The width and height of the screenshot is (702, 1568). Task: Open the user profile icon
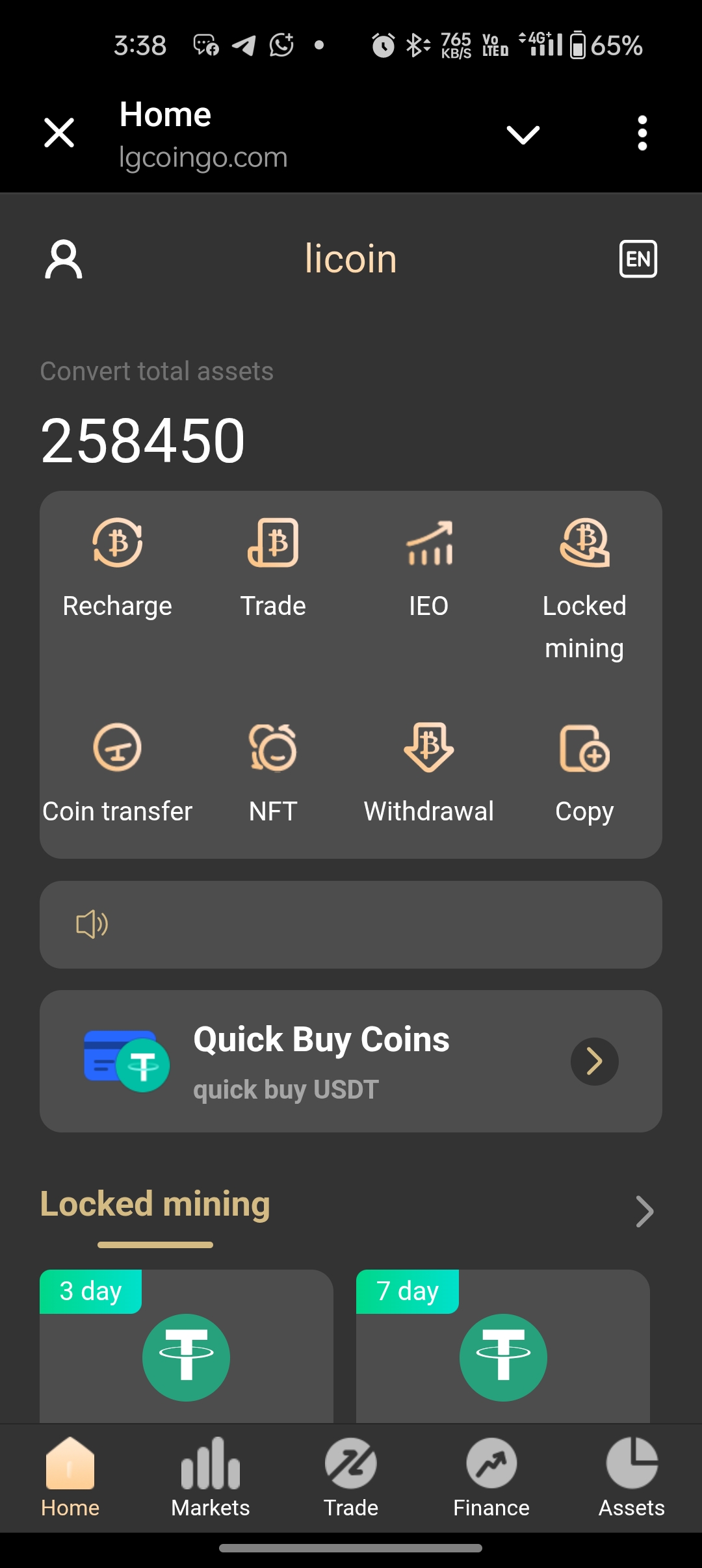click(64, 259)
